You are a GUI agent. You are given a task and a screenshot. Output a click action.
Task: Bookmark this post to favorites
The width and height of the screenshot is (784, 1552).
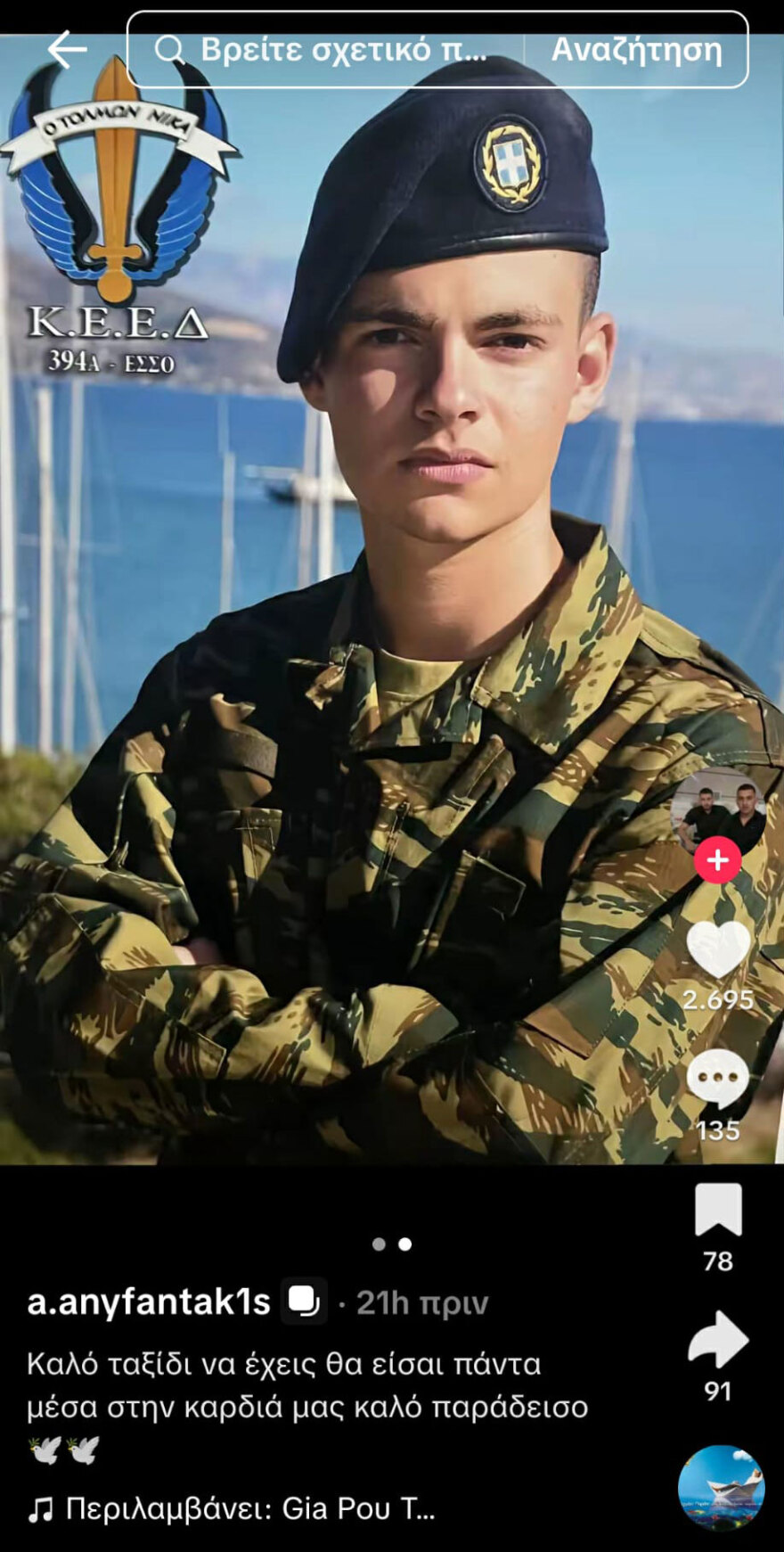pos(718,1210)
